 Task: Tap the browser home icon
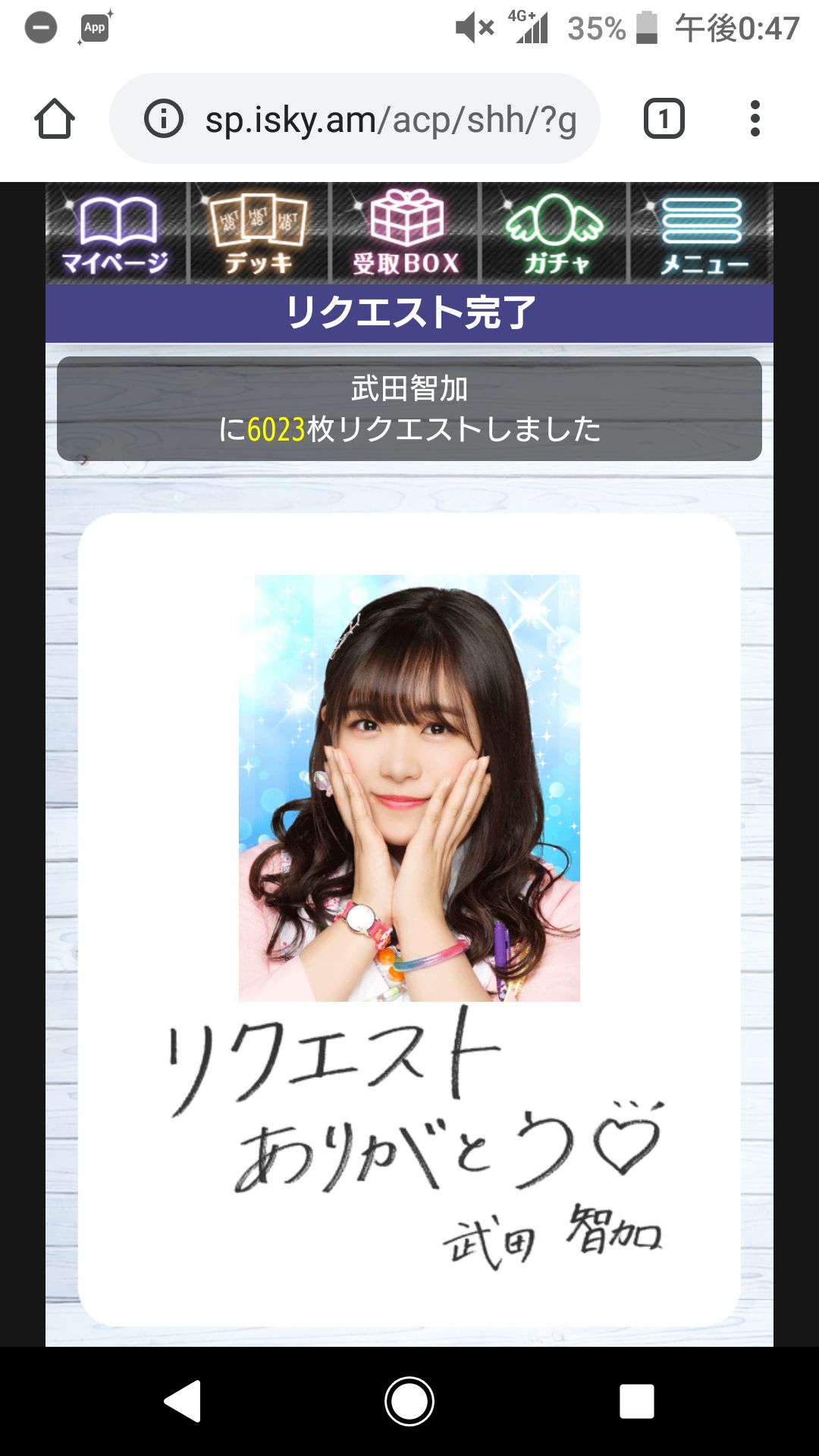point(55,119)
